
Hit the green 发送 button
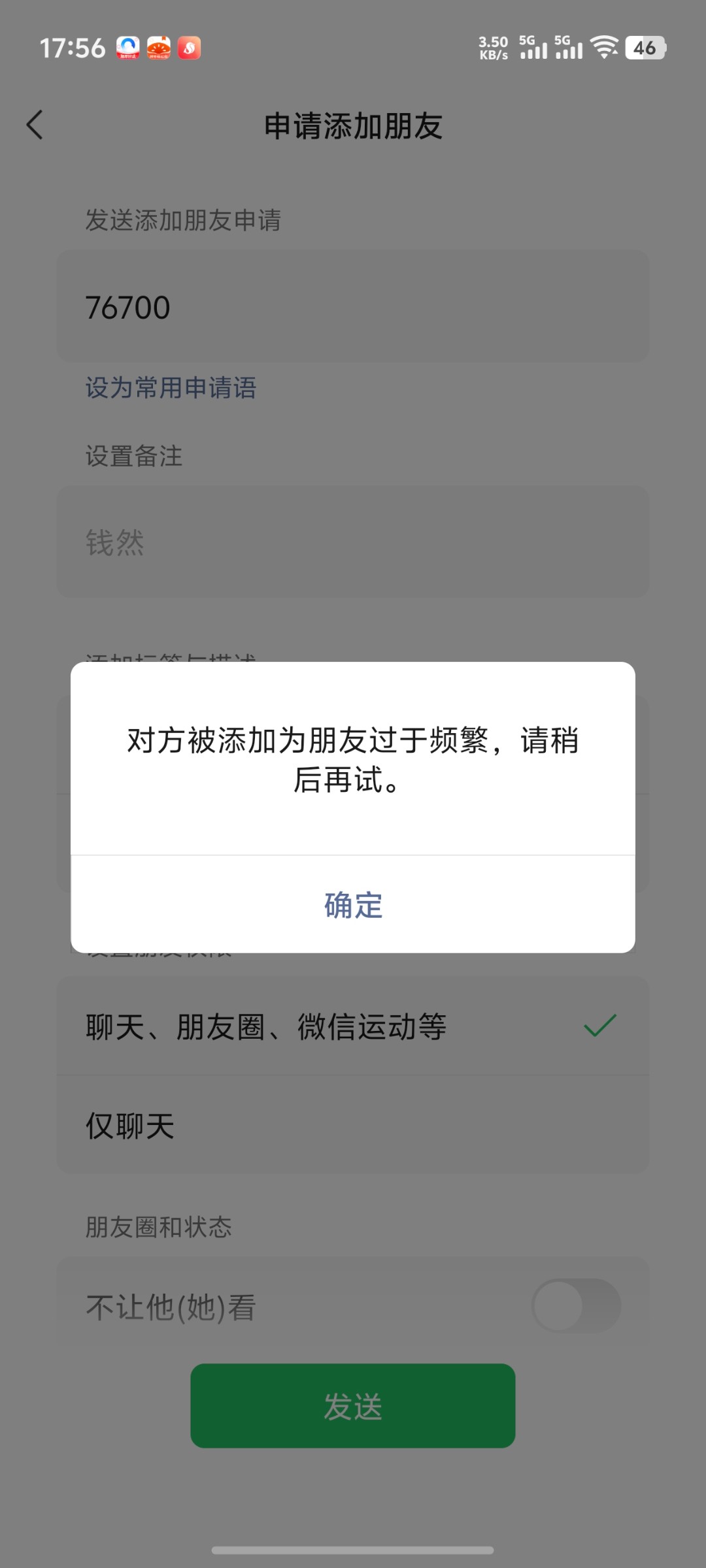pyautogui.click(x=353, y=1405)
